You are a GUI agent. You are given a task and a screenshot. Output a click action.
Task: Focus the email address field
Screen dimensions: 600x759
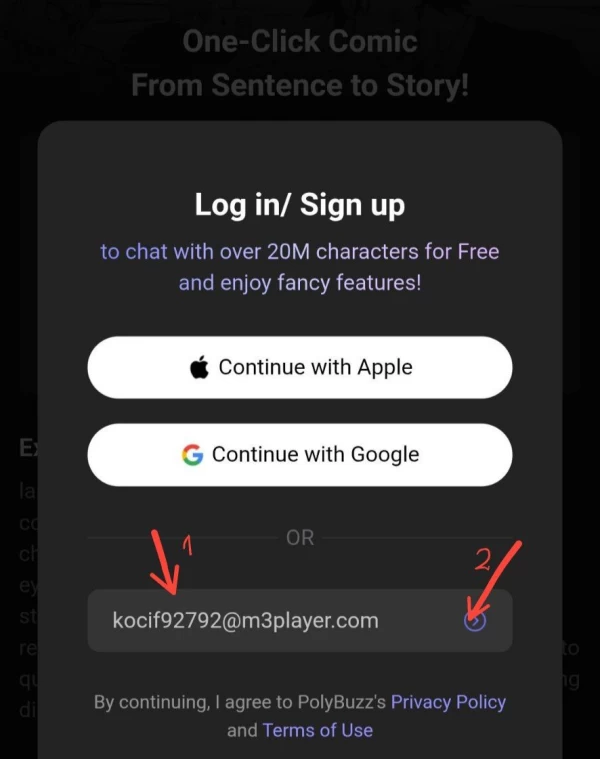(260, 620)
